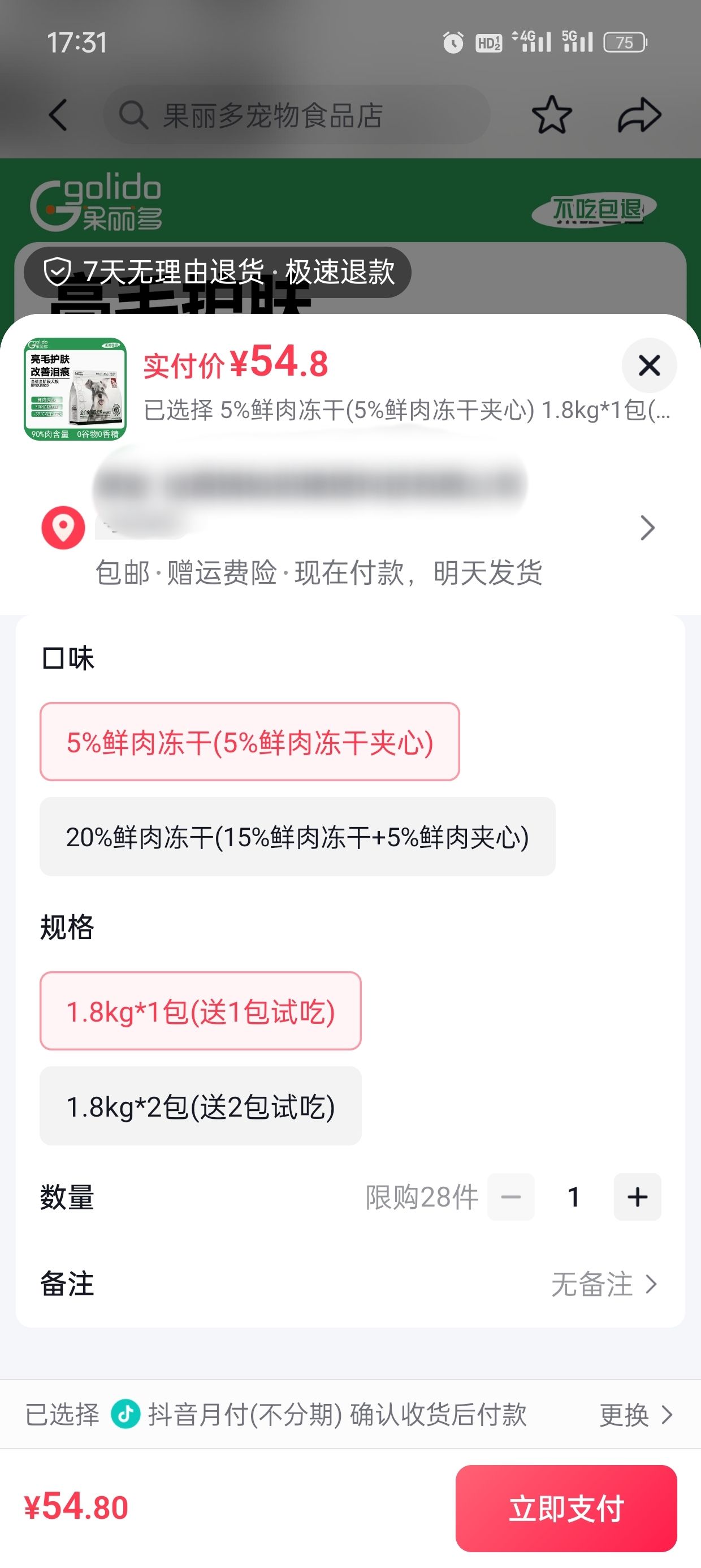Choose the 20%鲜肉冻干 flavor option

[297, 837]
